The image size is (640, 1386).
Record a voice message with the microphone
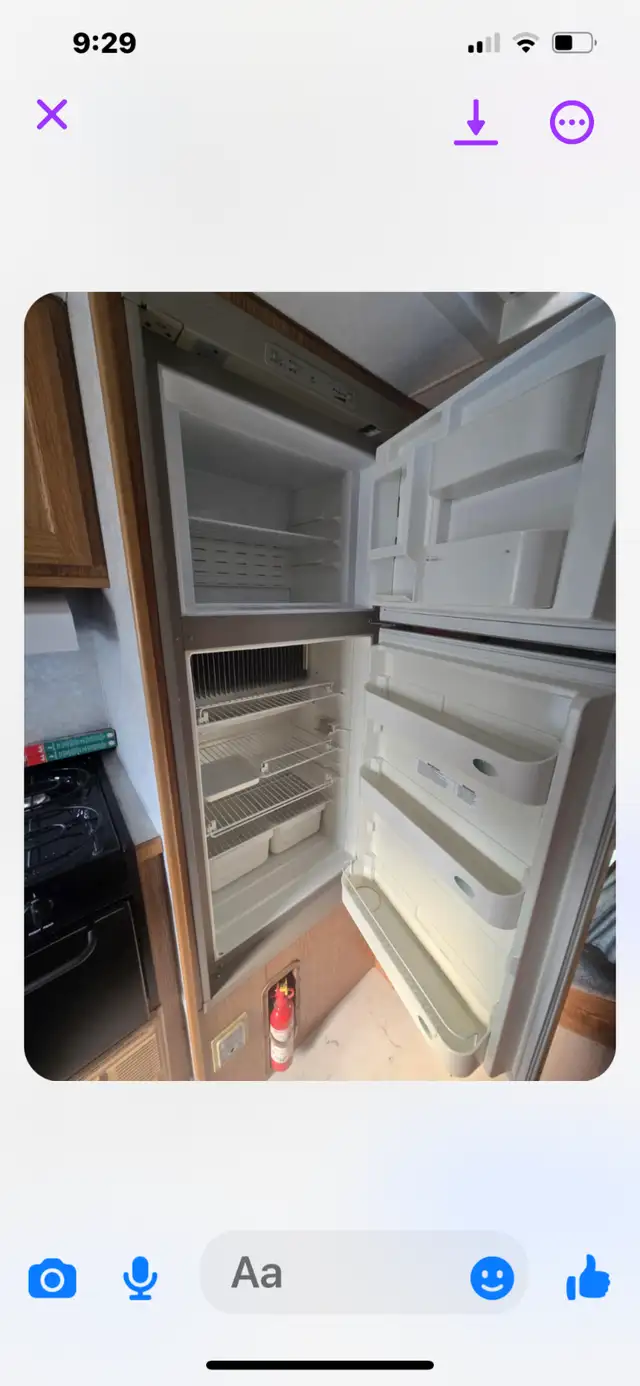pyautogui.click(x=140, y=1278)
